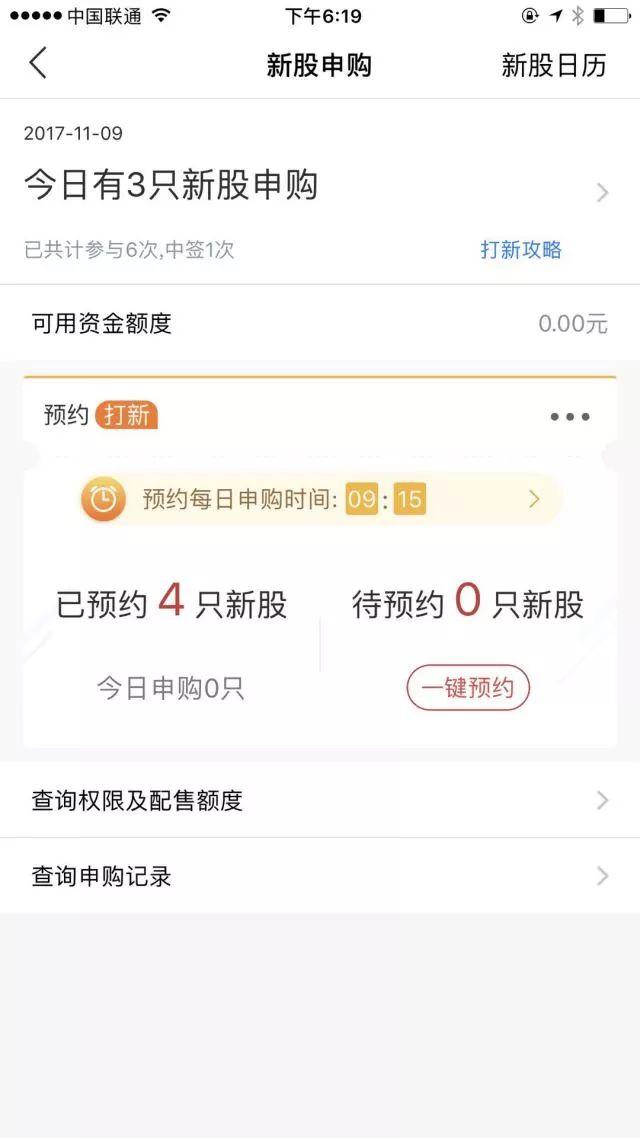Change the 预约每日申购时间 setting
The height and width of the screenshot is (1138, 640).
point(321,499)
